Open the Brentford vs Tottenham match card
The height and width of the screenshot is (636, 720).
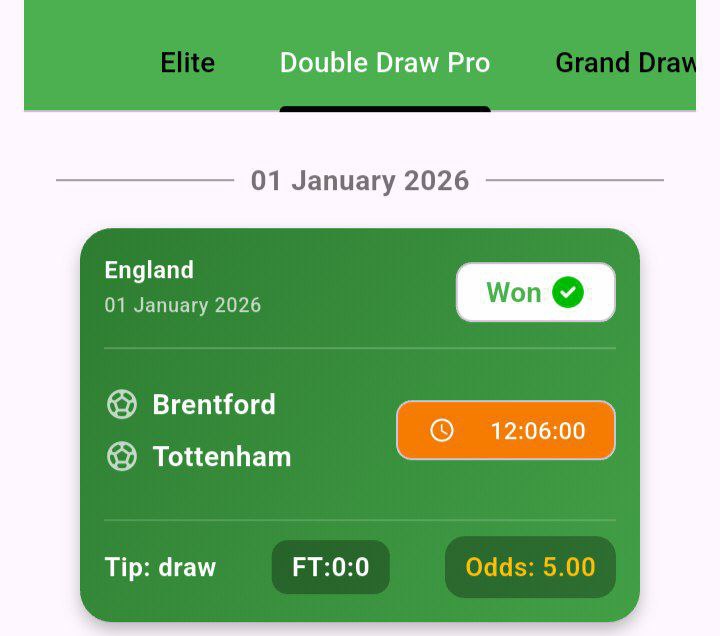coord(250,431)
